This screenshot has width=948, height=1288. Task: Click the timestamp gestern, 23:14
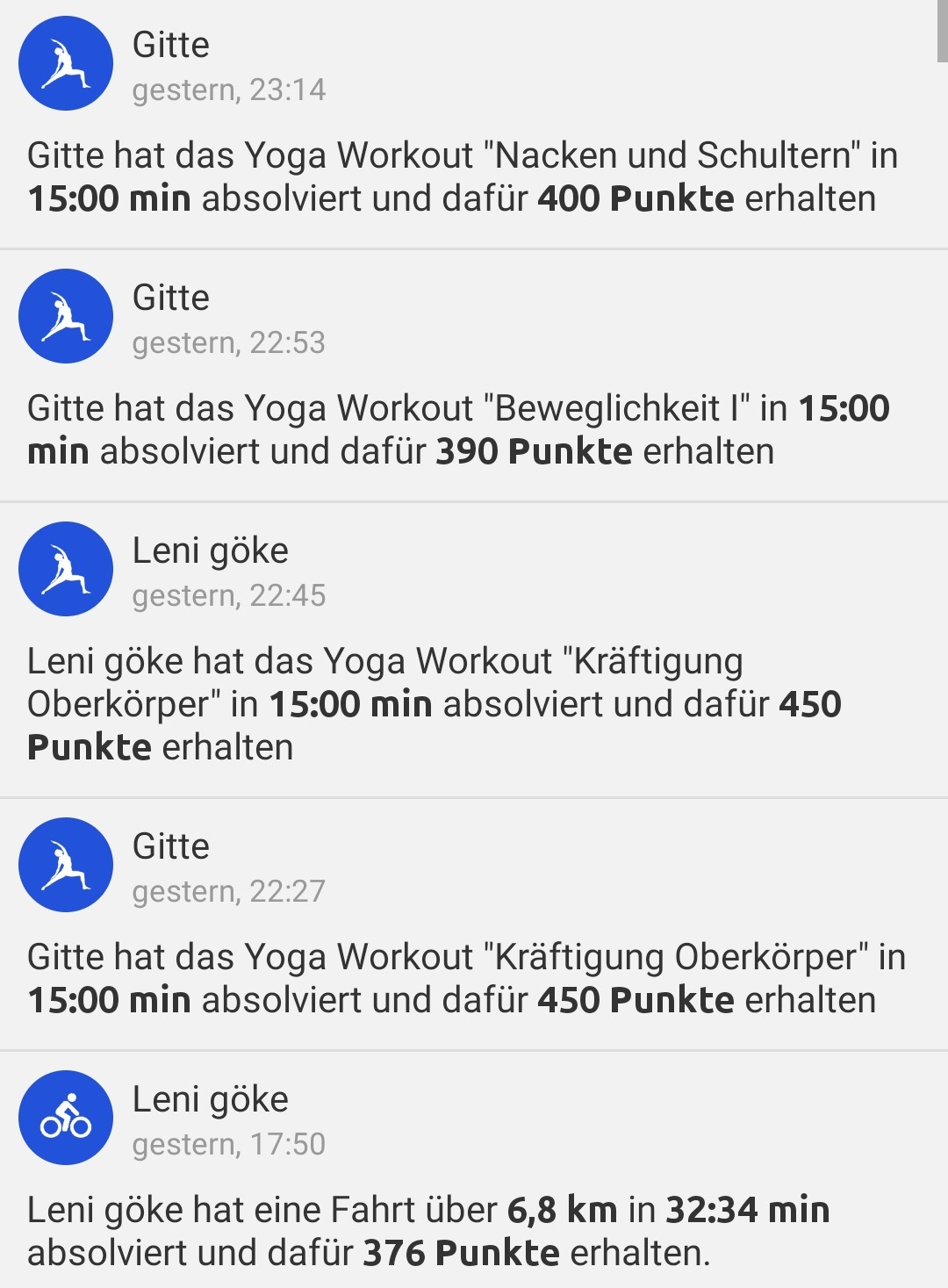[x=230, y=90]
